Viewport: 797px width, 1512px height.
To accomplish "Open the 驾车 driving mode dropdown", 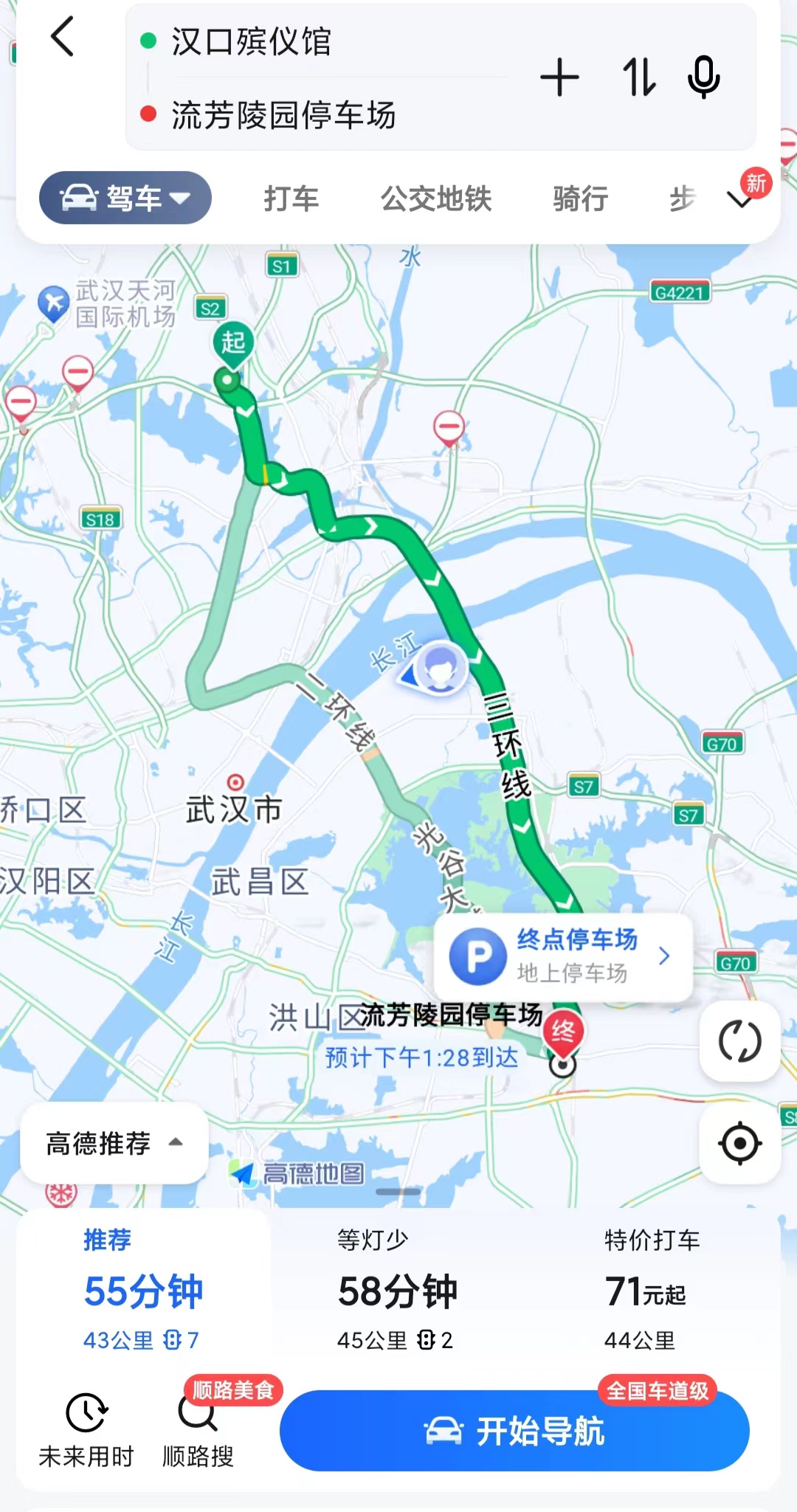I will tap(125, 198).
